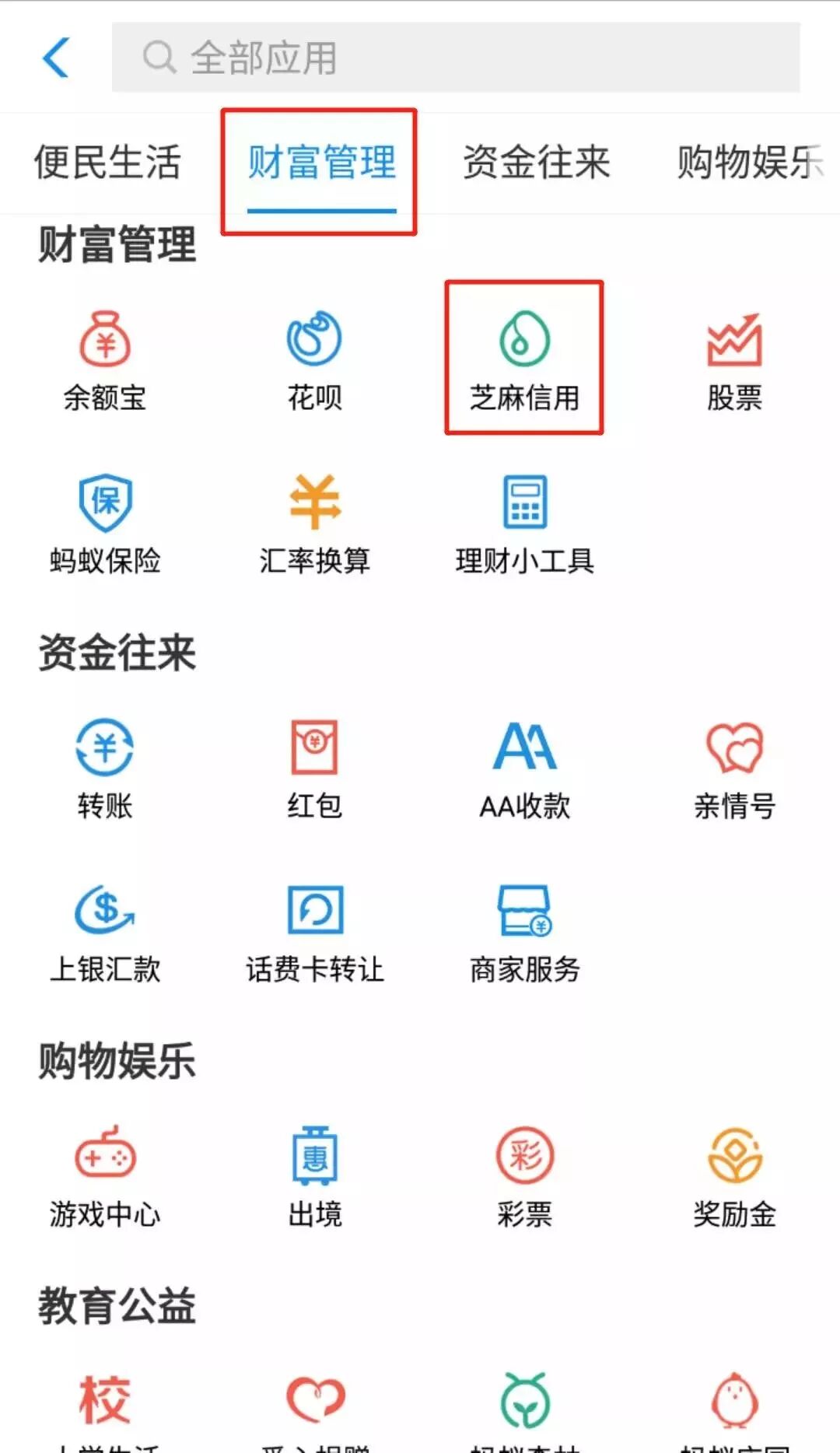Screen dimensions: 840x1453
Task: Select the 财富管理 tab
Action: (x=321, y=163)
